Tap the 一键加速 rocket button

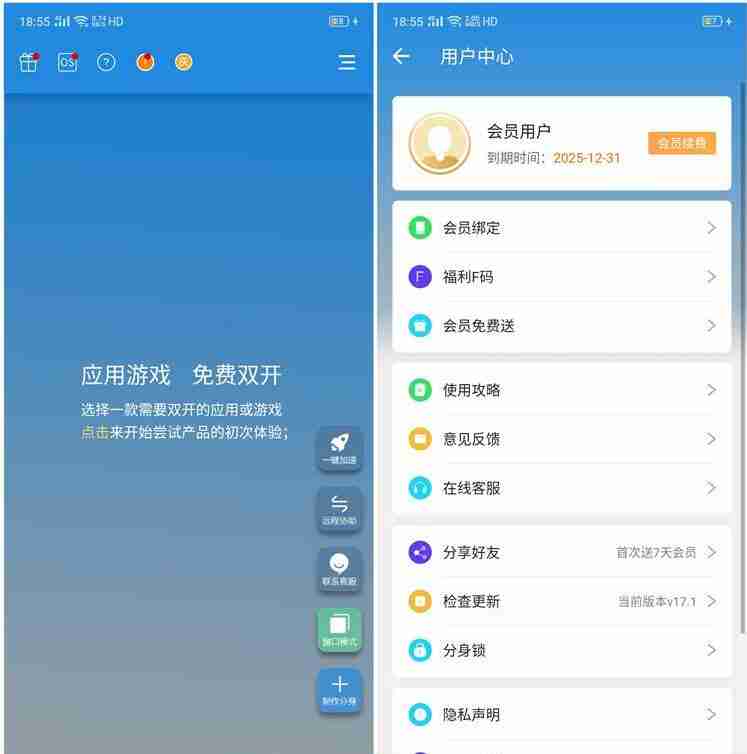339,448
